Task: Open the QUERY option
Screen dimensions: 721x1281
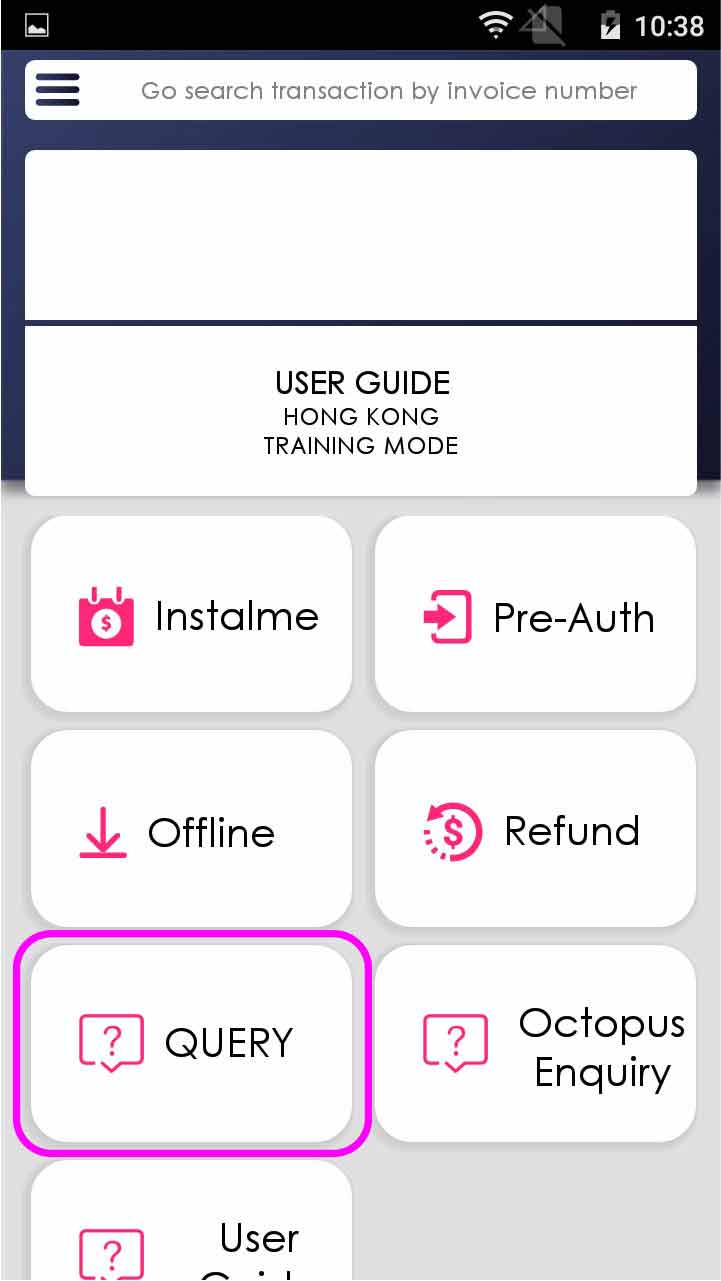Action: pos(191,1043)
